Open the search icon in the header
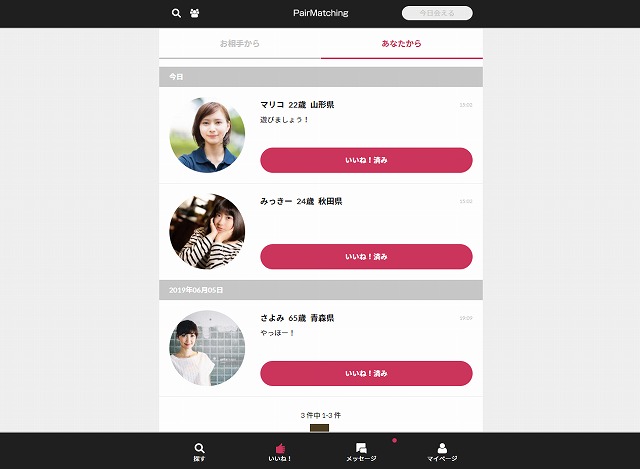 pyautogui.click(x=177, y=14)
